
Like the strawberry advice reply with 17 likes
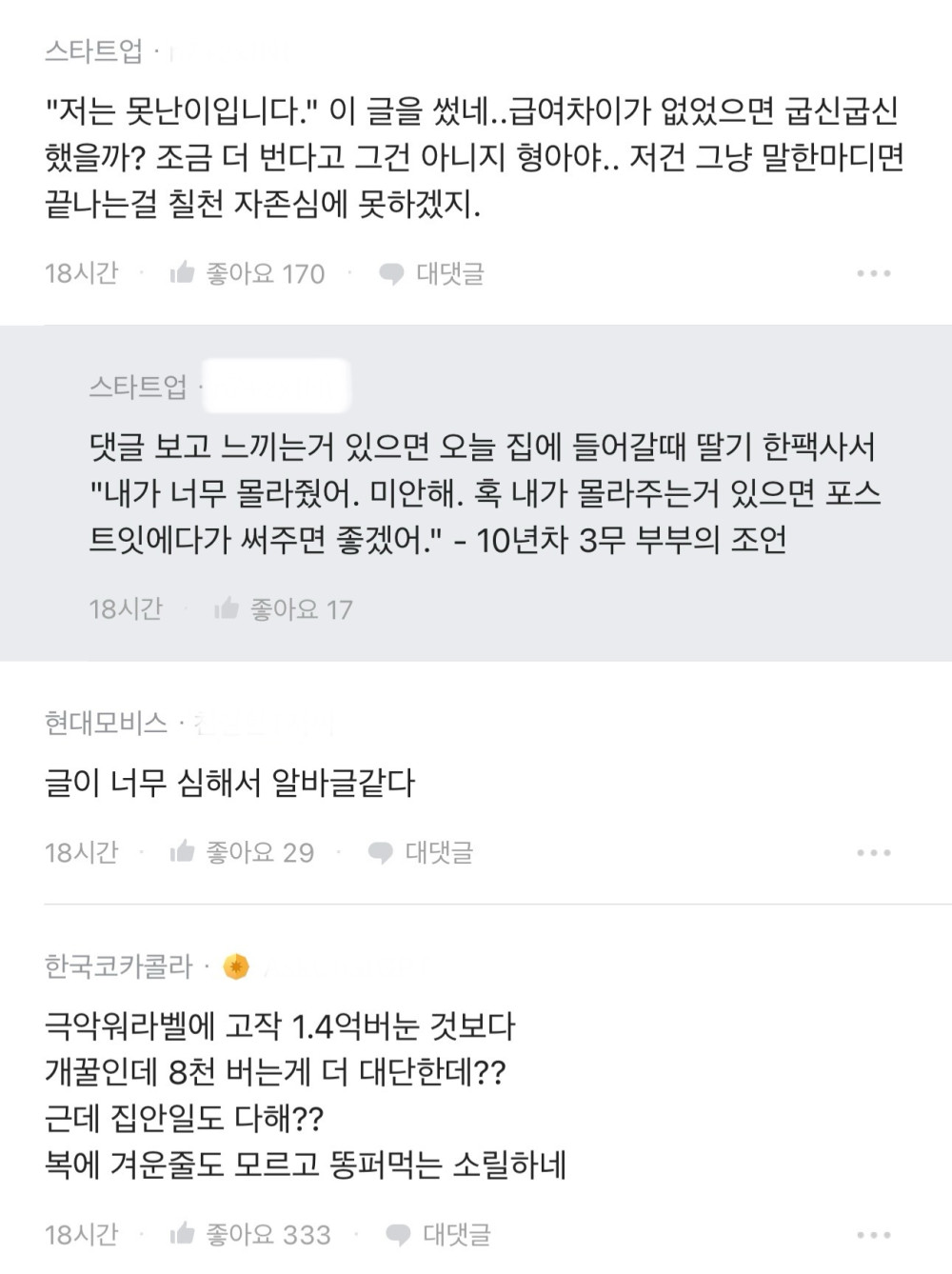tap(283, 609)
